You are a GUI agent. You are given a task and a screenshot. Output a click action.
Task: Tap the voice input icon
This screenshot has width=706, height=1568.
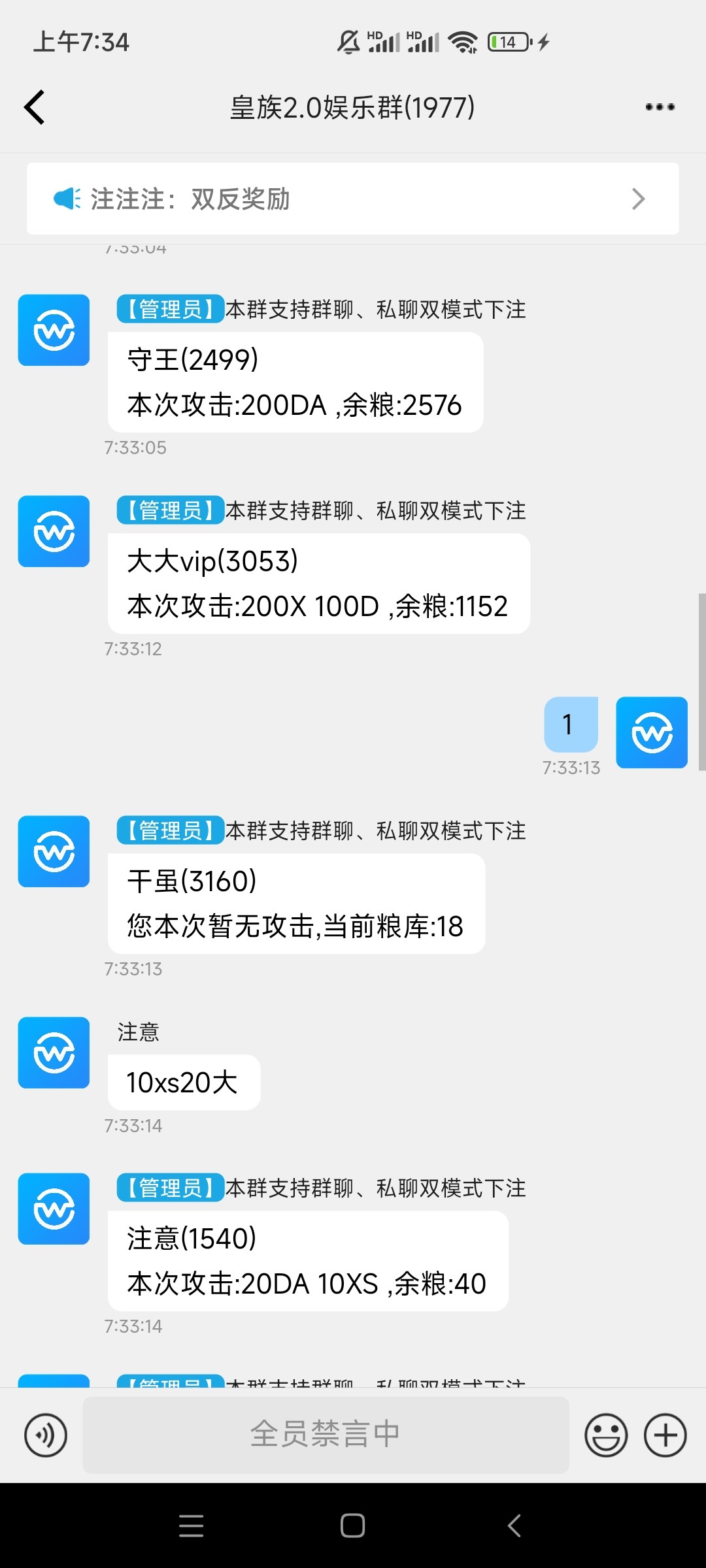pos(46,1435)
